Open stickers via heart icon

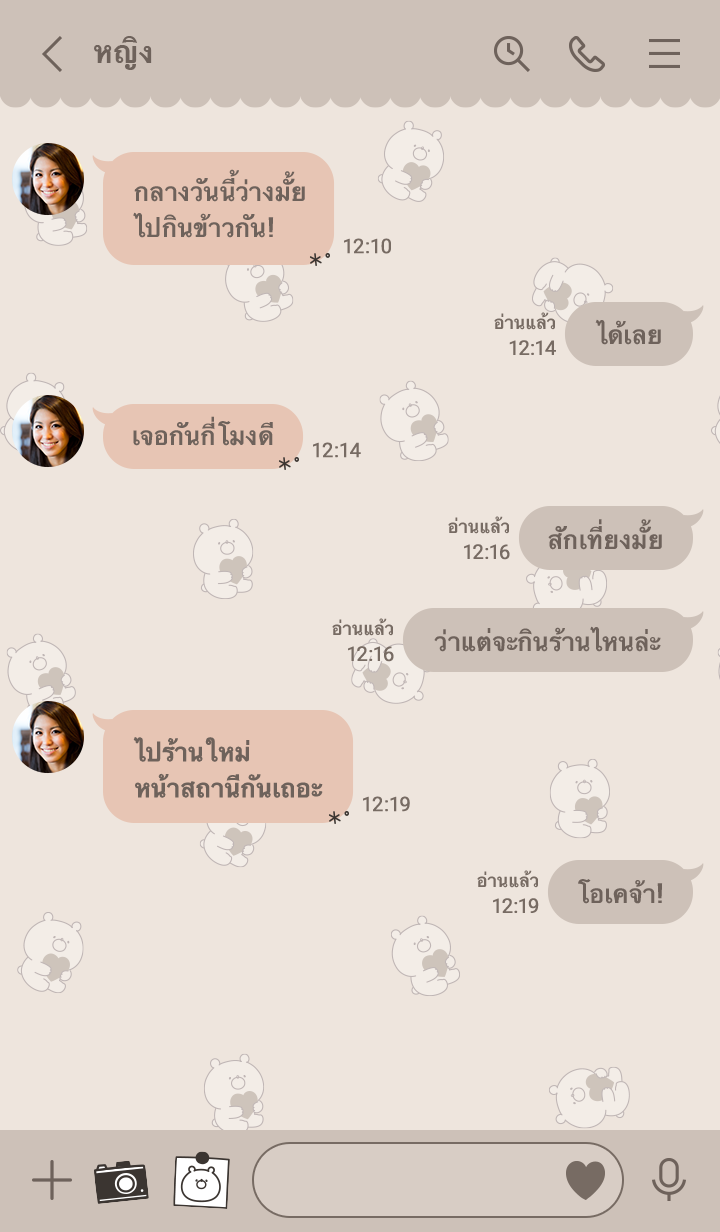(586, 1181)
